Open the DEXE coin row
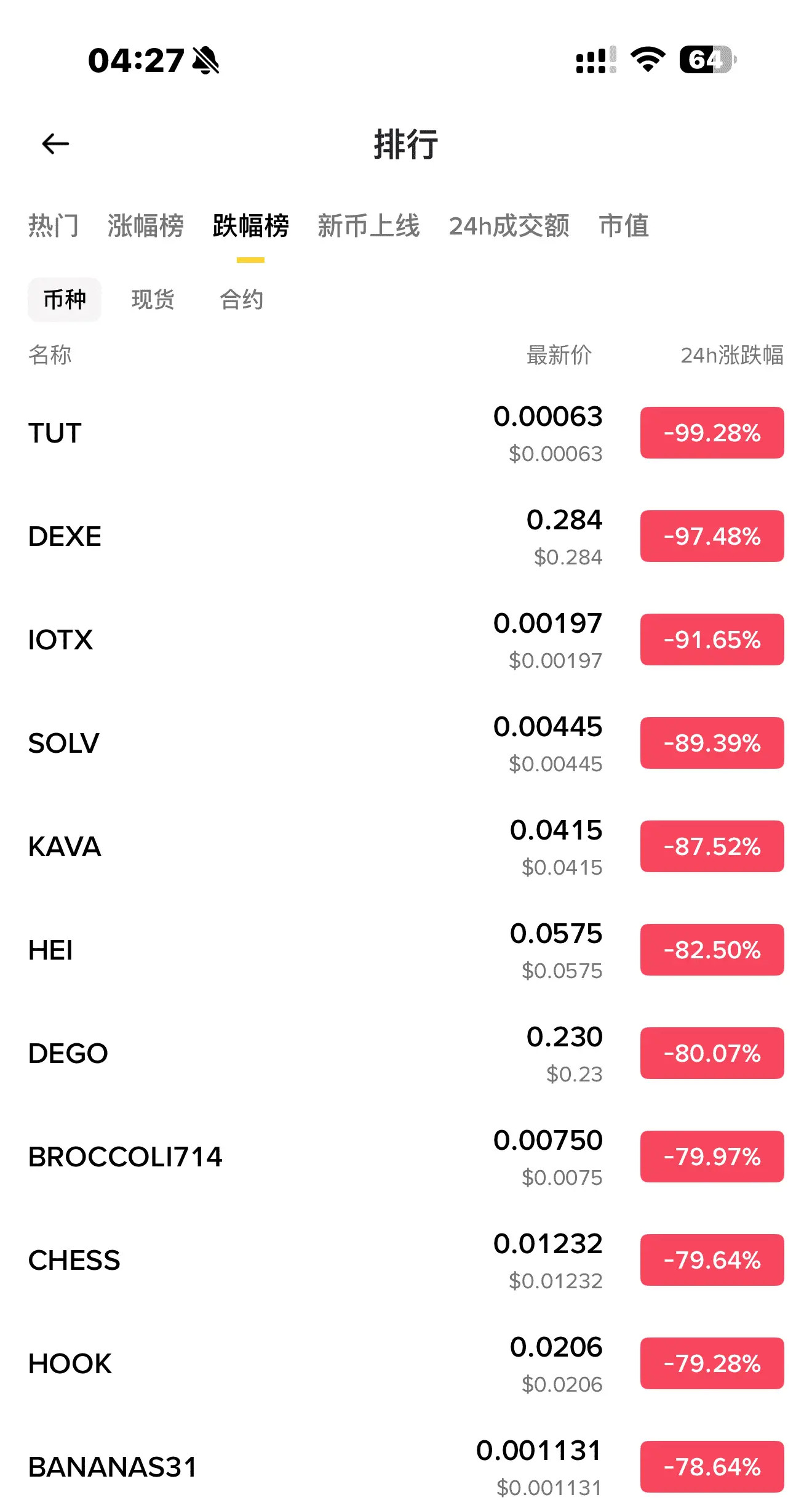The image size is (812, 1500). click(x=65, y=537)
